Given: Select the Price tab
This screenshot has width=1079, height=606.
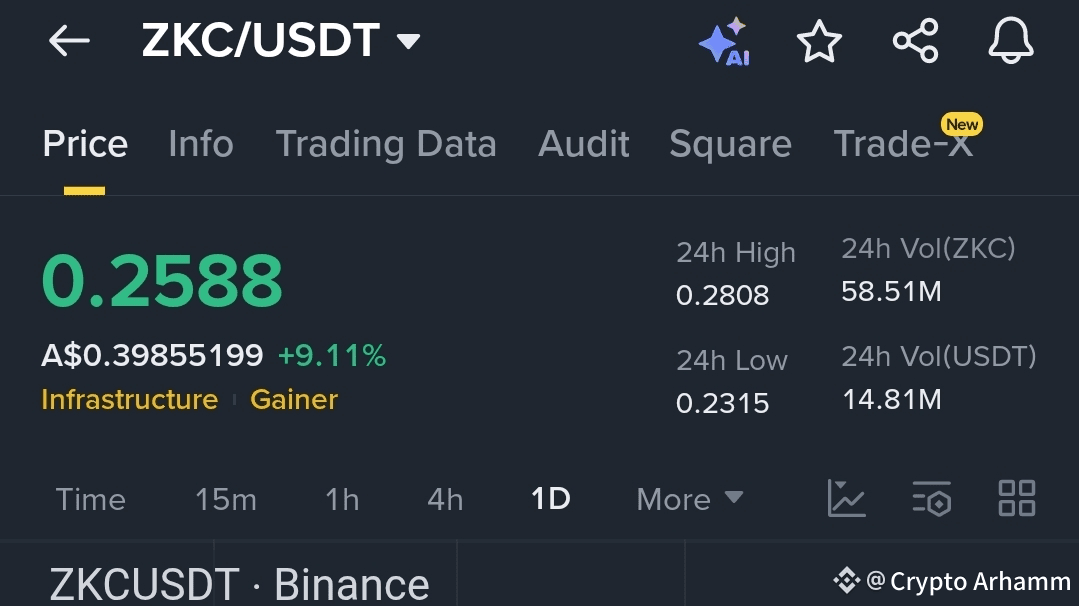Looking at the screenshot, I should coord(85,144).
